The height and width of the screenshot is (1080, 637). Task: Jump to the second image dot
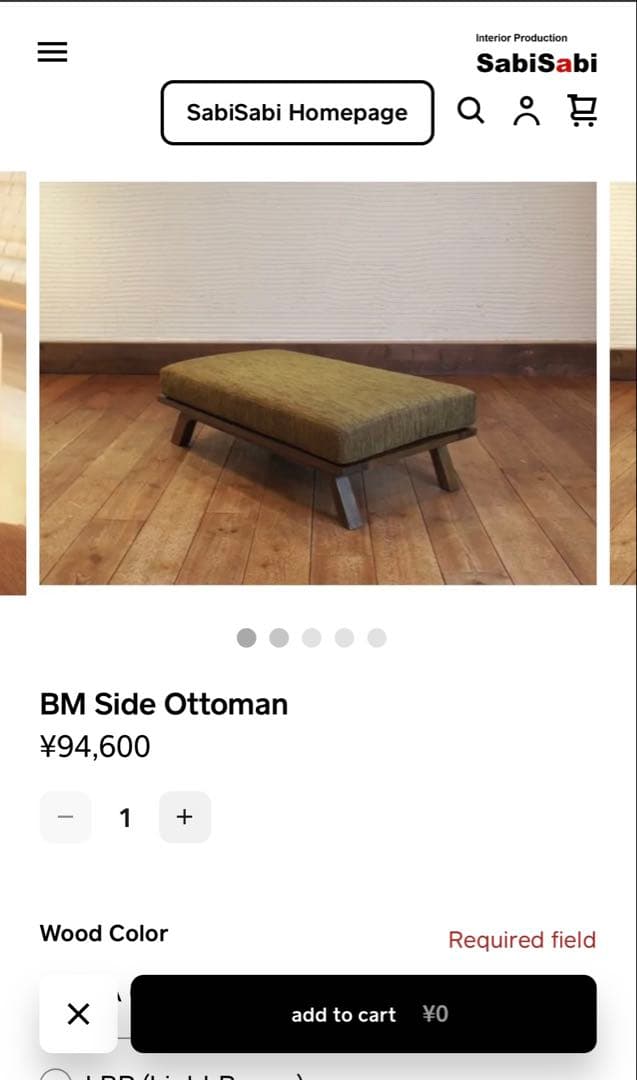click(279, 638)
